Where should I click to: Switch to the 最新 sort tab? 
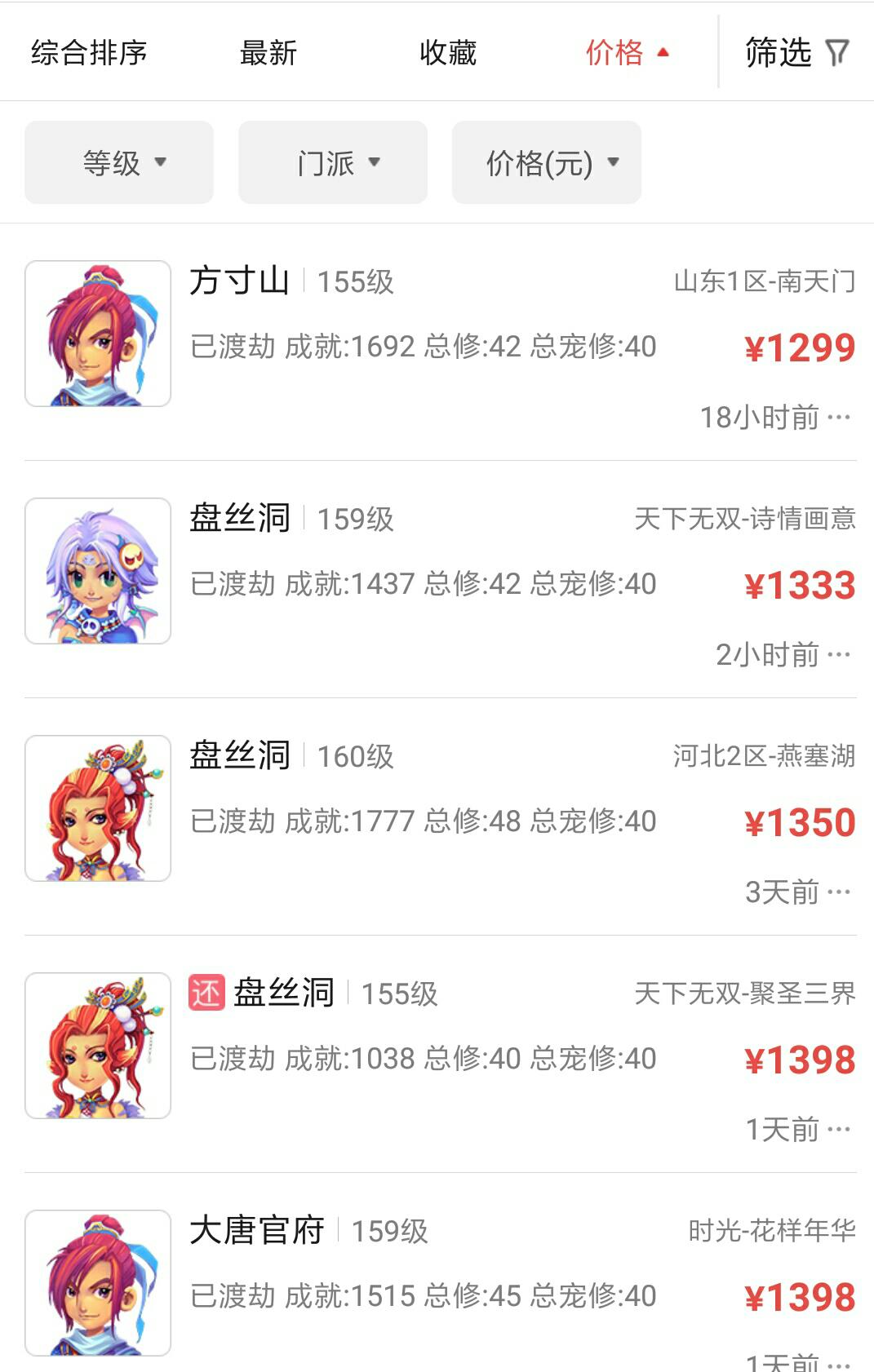coord(268,53)
